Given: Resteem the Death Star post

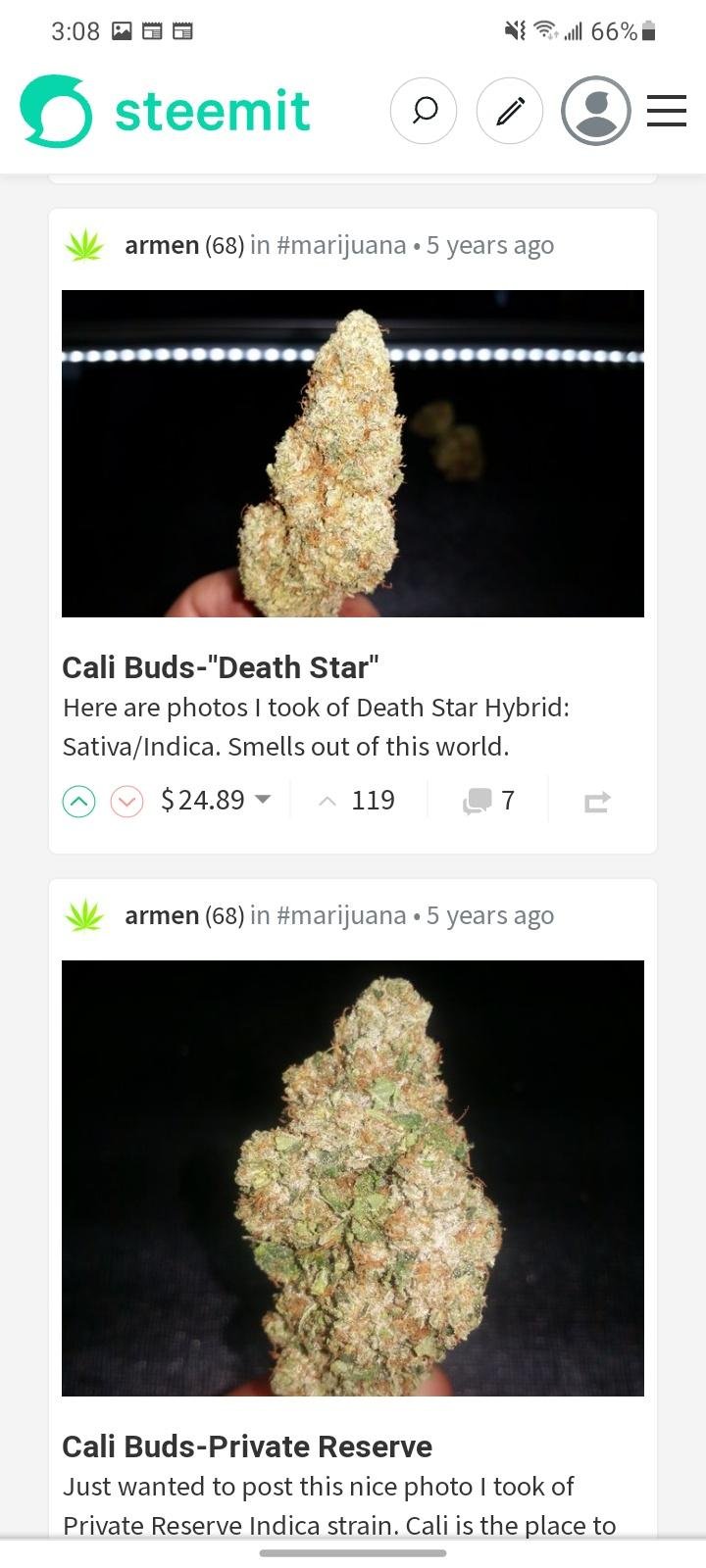Looking at the screenshot, I should 597,802.
